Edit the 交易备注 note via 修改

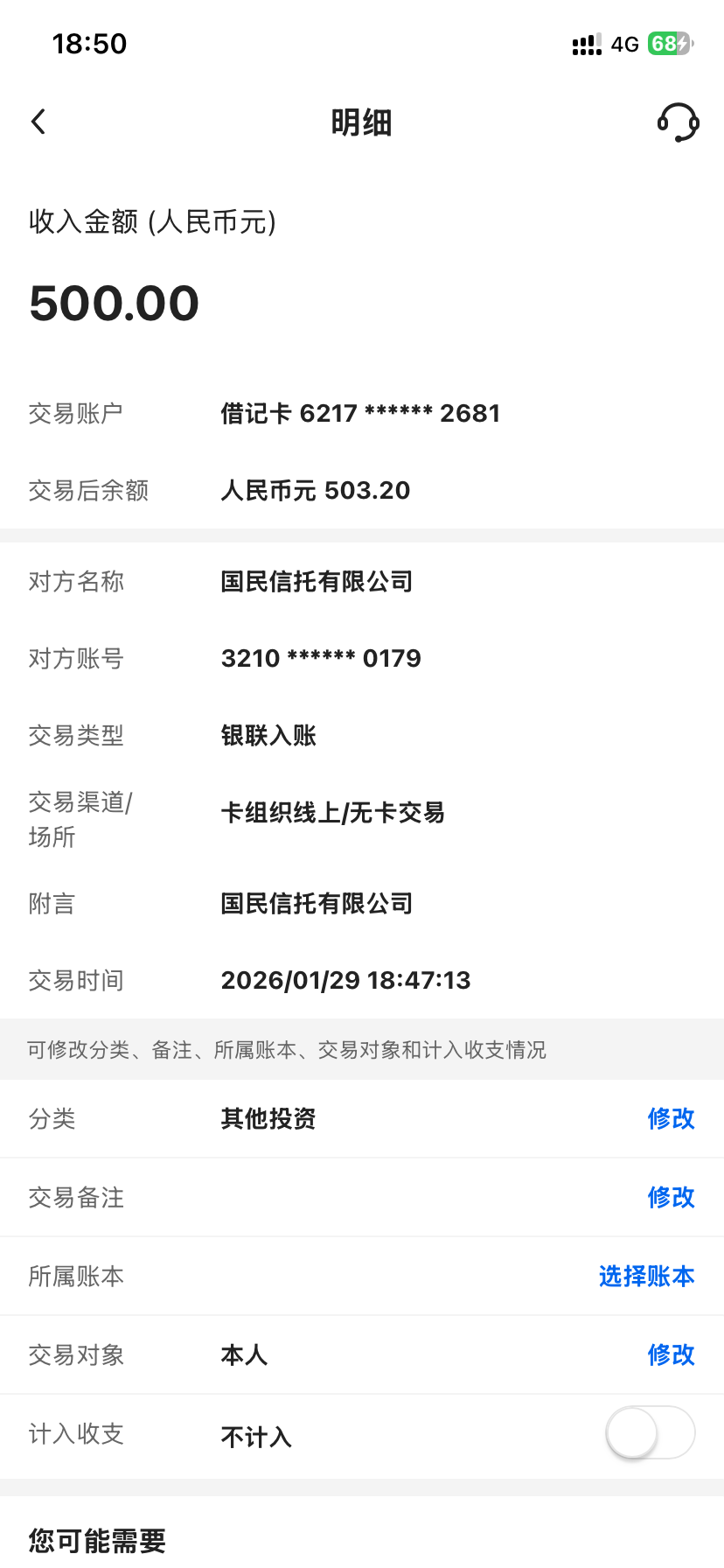[671, 1197]
